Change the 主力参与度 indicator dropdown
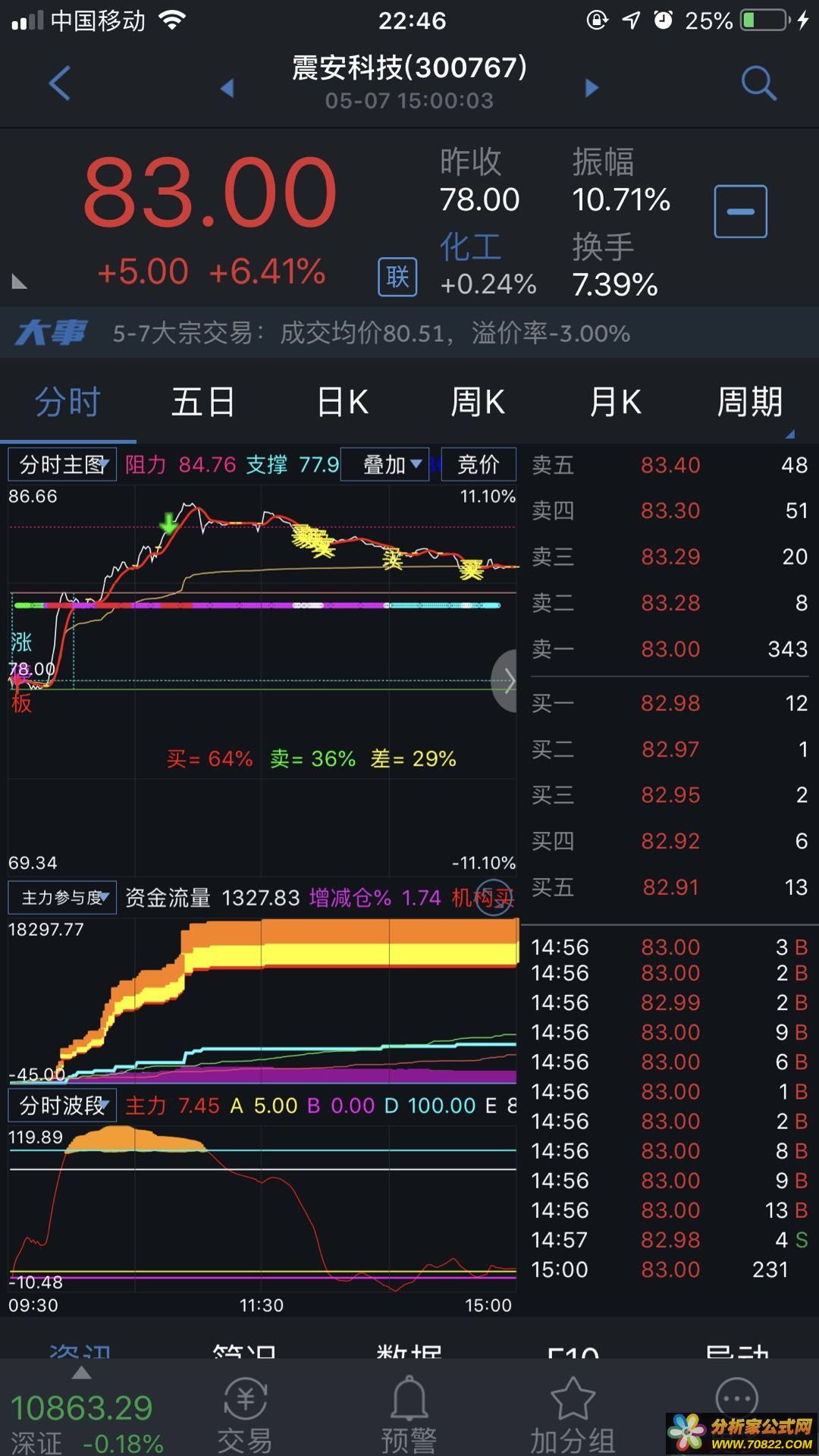Viewport: 819px width, 1456px height. 62,898
